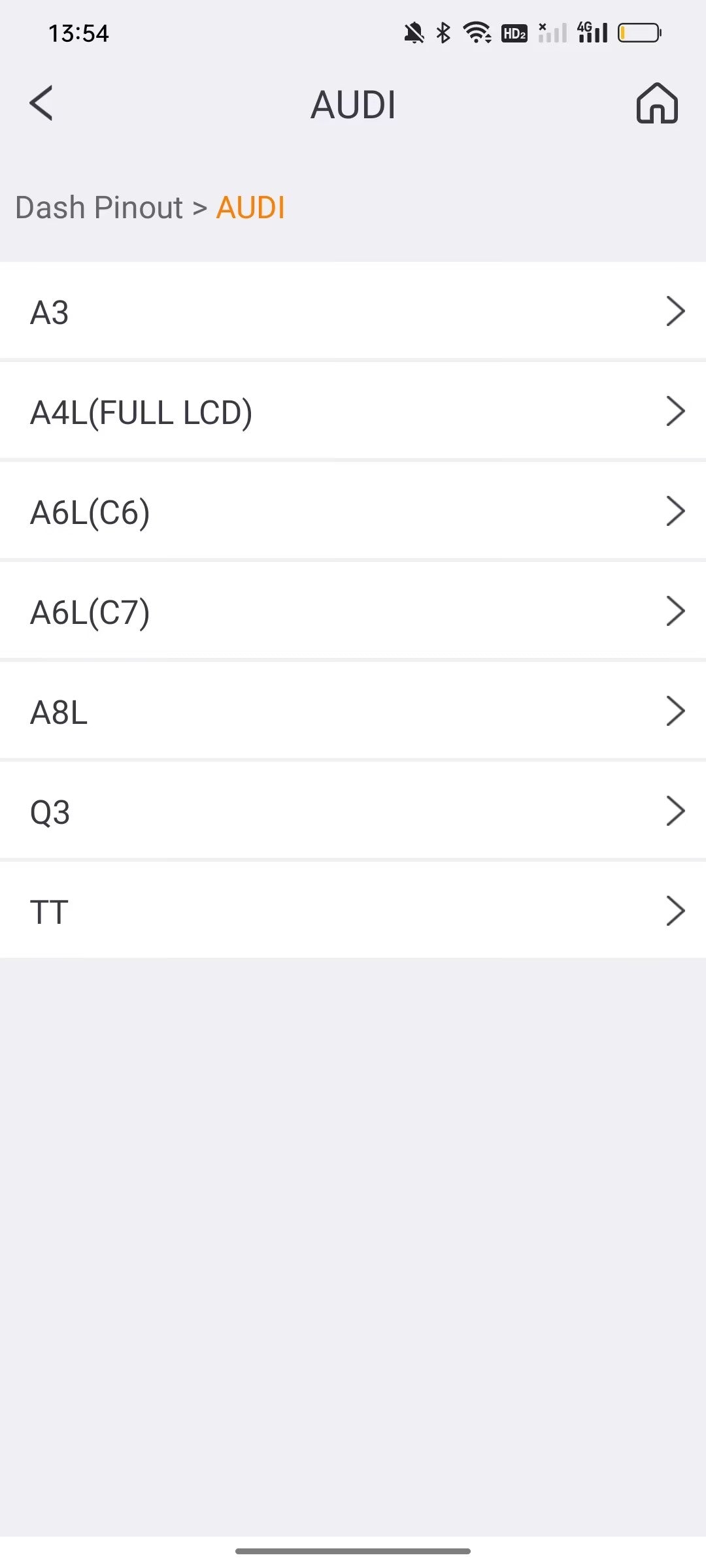Image resolution: width=706 pixels, height=1568 pixels.
Task: Select the Q3 model row
Action: [353, 811]
